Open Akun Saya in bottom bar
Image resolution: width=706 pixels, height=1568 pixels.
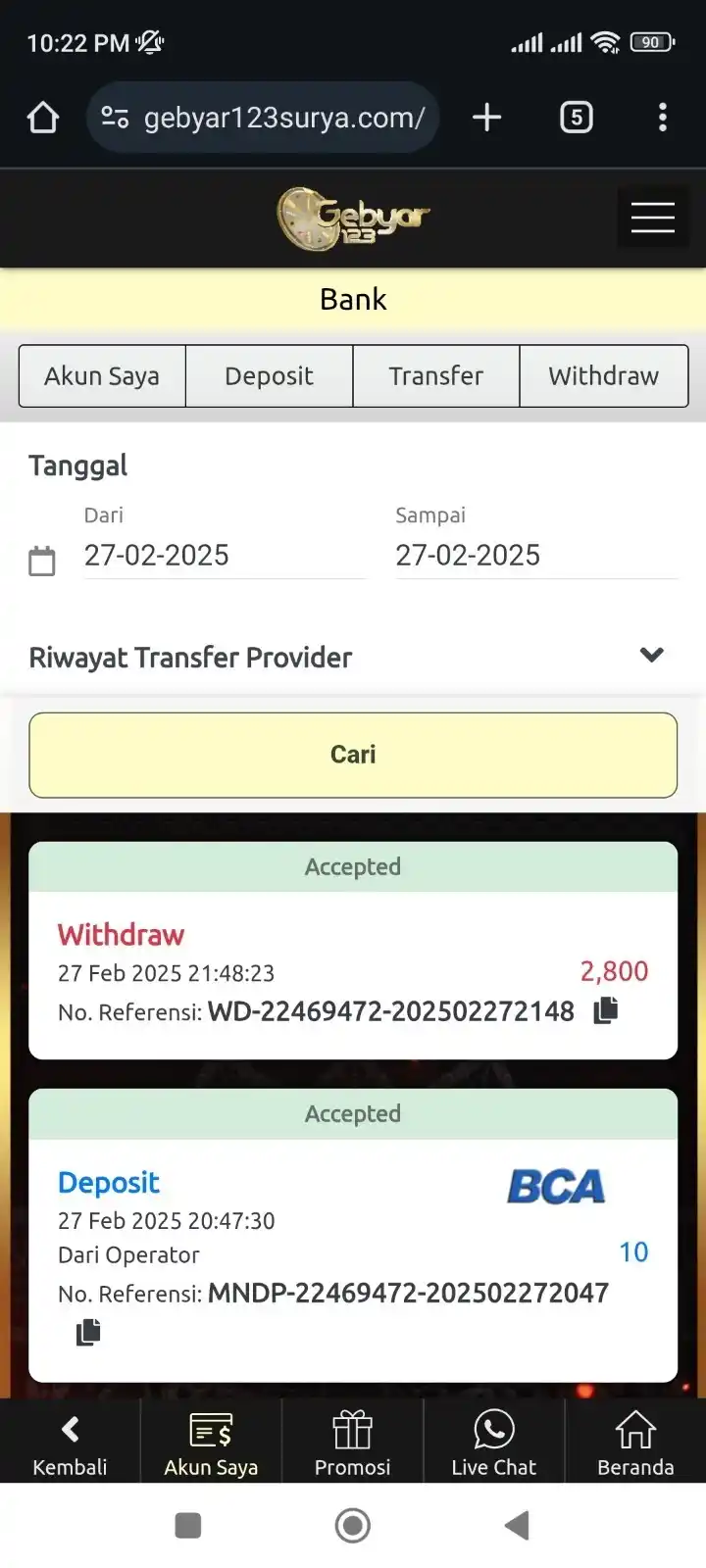pos(211,1443)
